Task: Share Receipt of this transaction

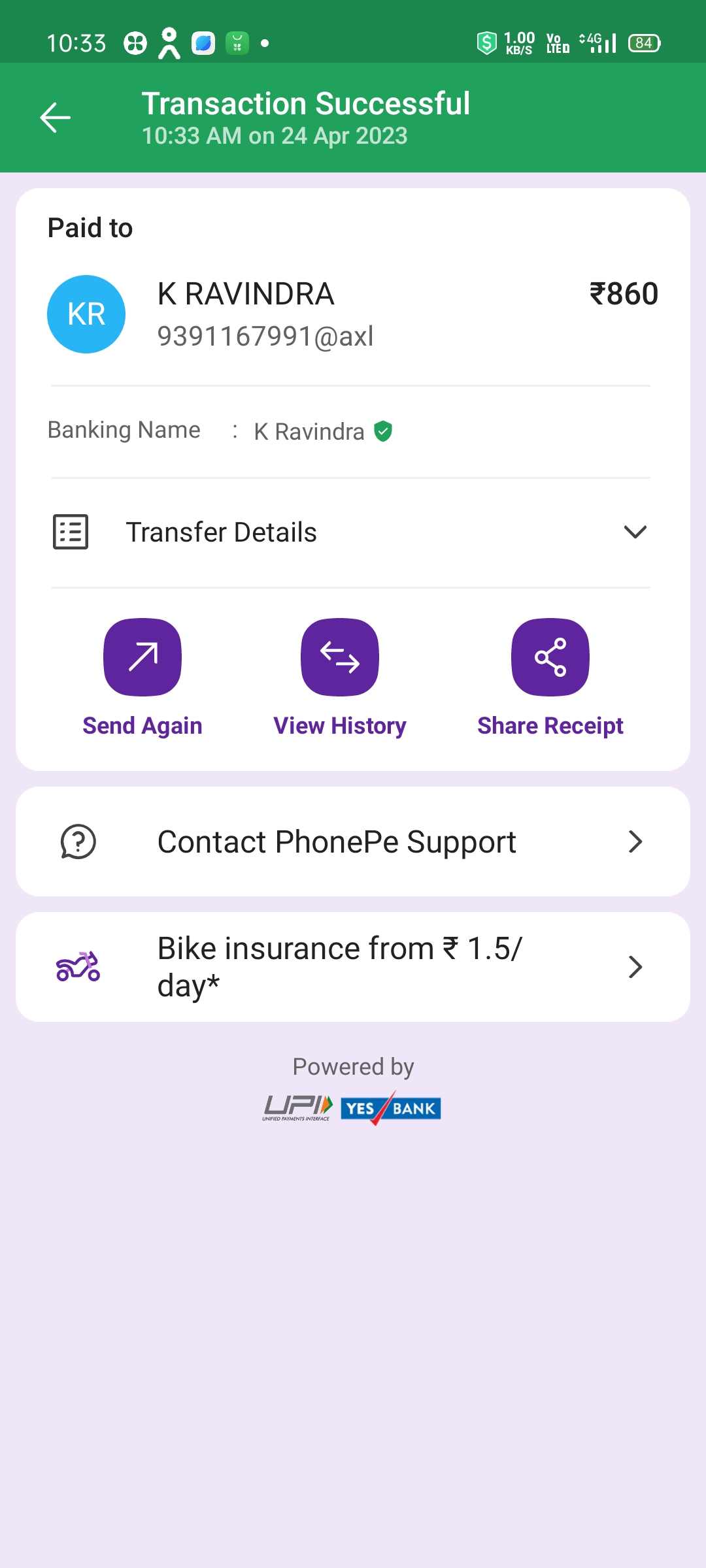Action: (550, 657)
